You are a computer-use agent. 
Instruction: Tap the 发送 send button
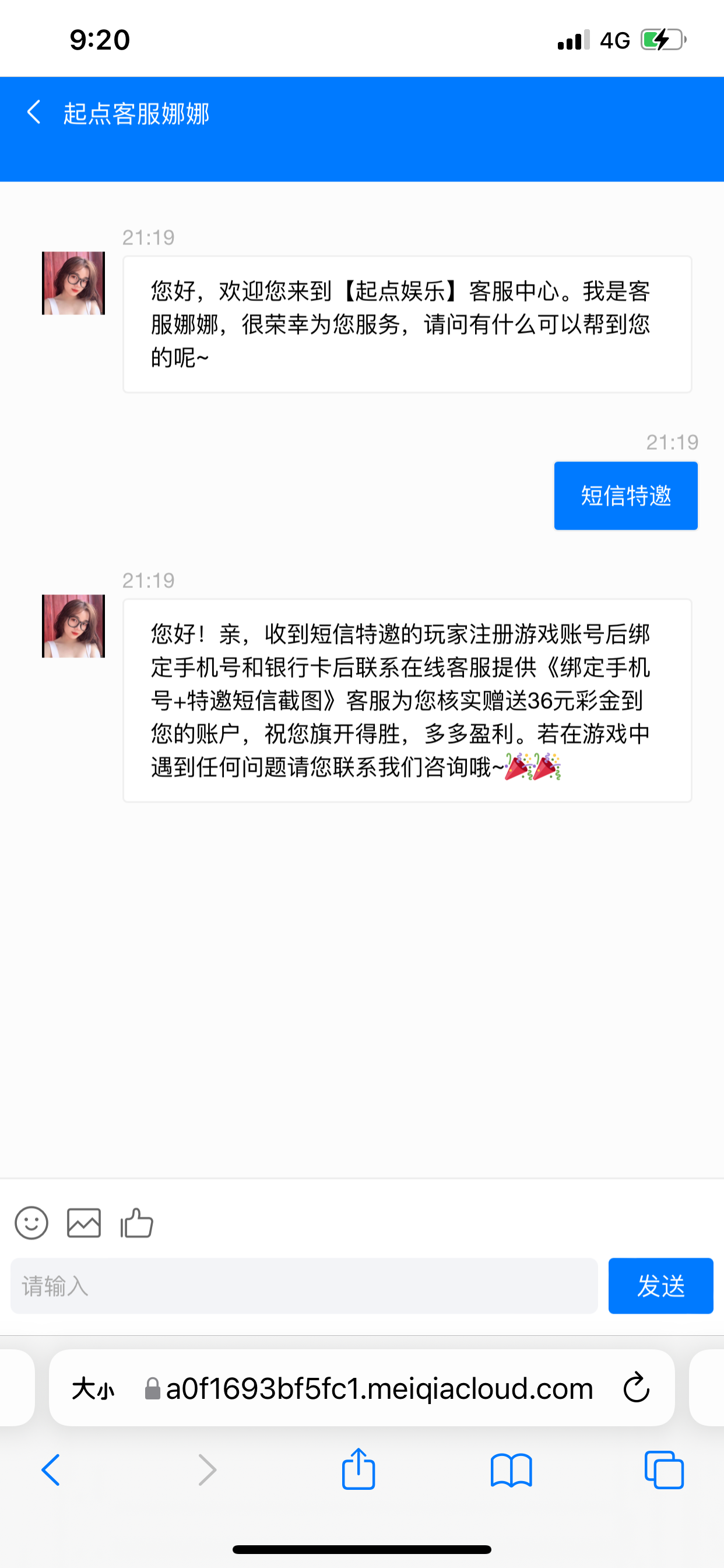[660, 1286]
